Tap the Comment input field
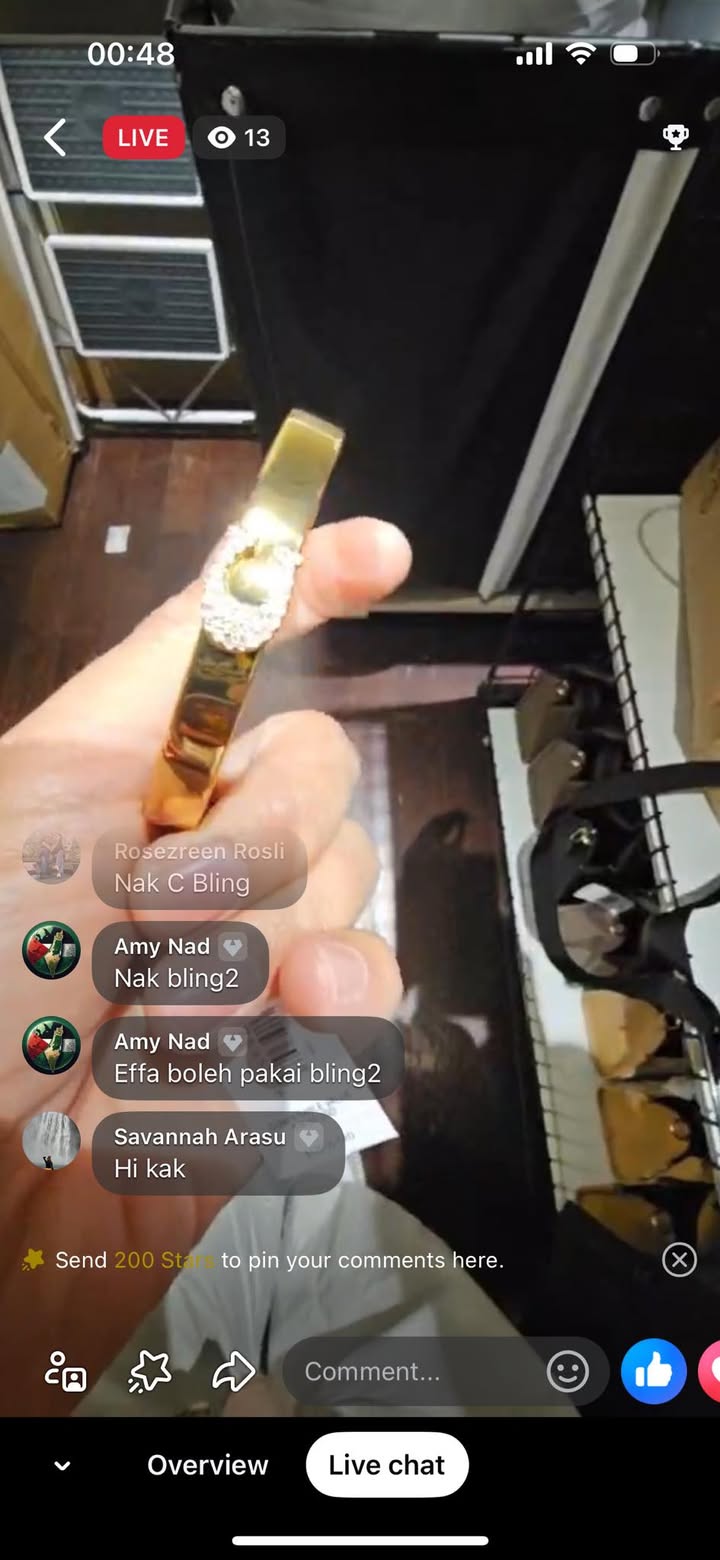 point(415,1371)
